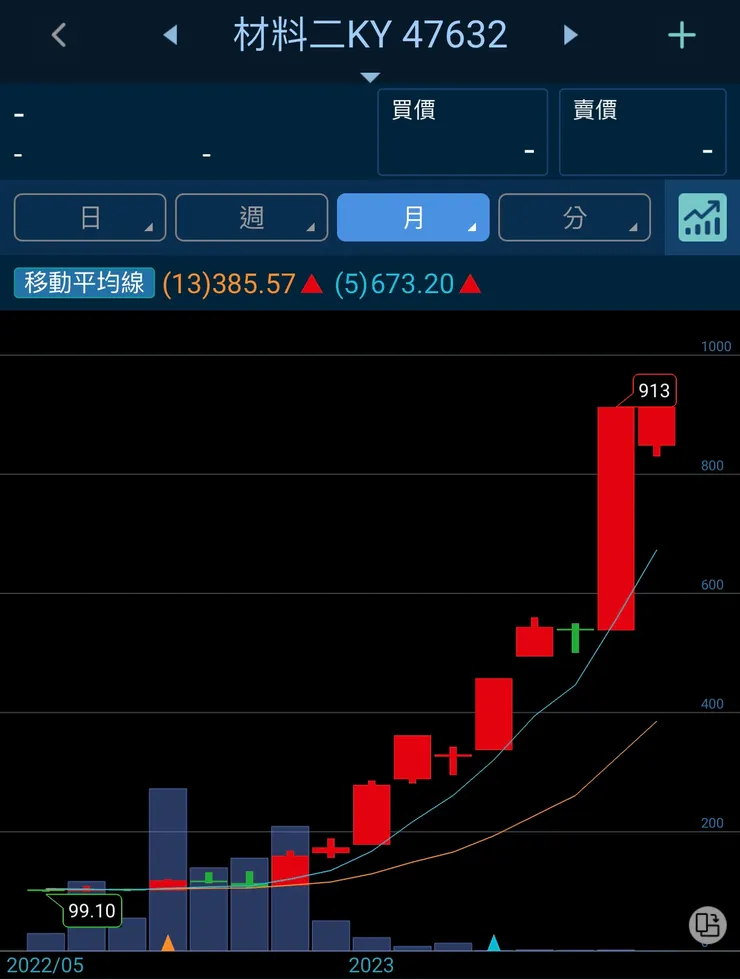Select the 月 monthly chart
Screen dimensions: 740x979
(x=413, y=217)
